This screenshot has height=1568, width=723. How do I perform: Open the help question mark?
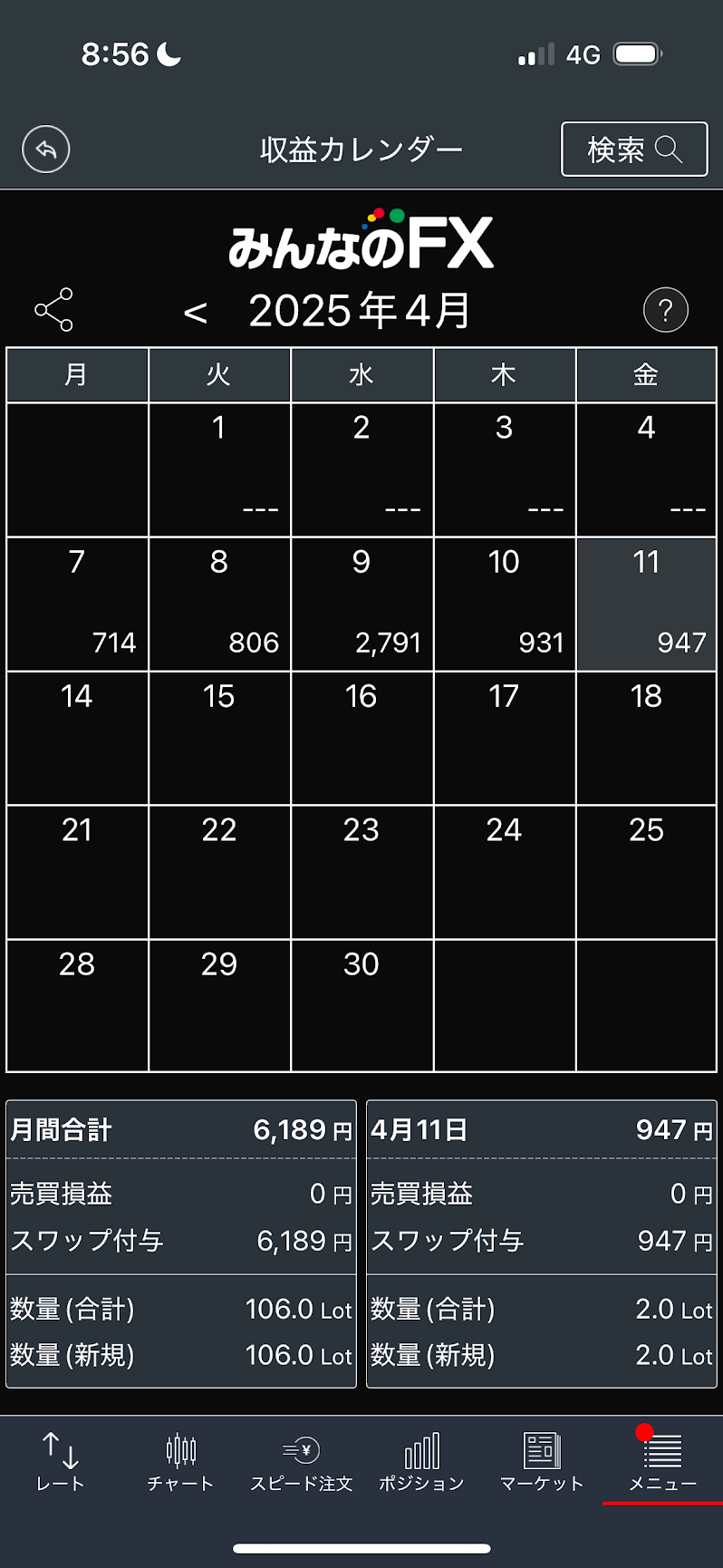665,311
